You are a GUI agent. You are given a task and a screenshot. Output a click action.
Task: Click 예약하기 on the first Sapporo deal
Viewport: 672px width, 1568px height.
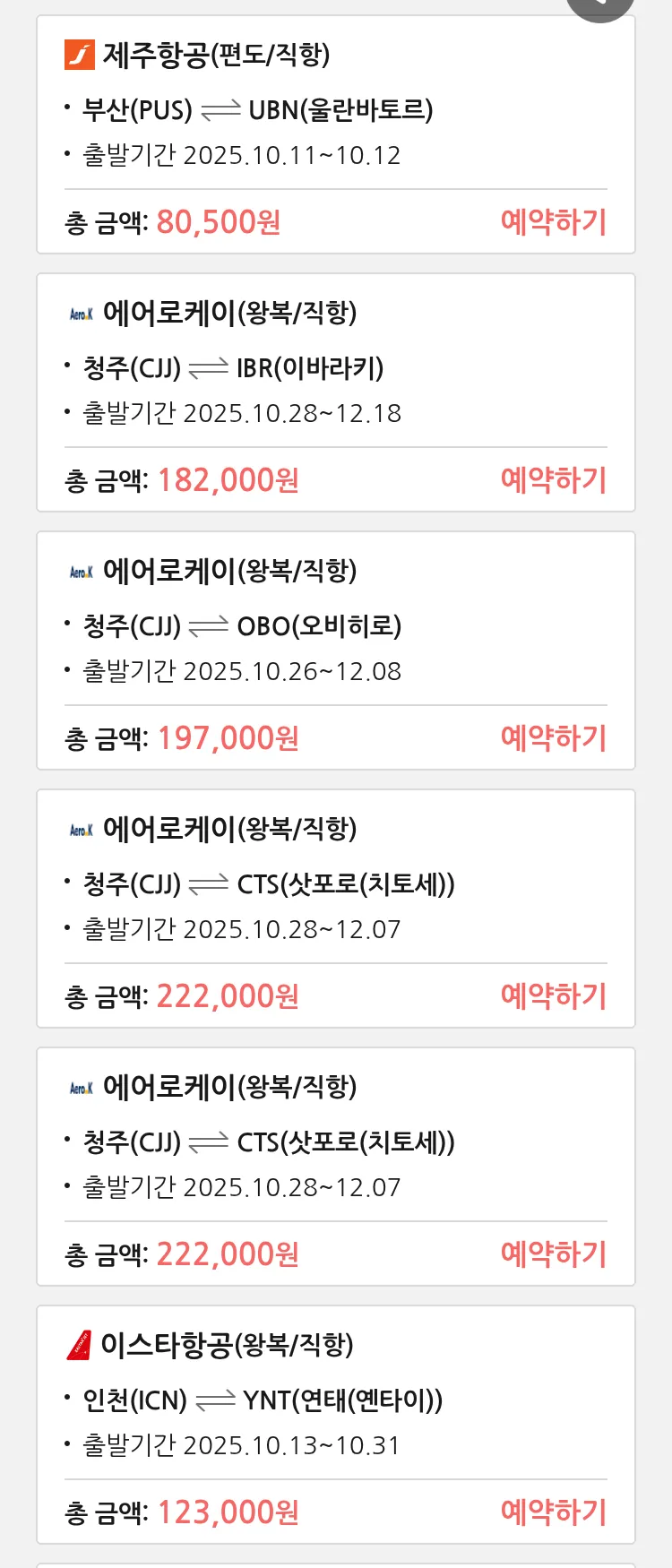tap(553, 996)
